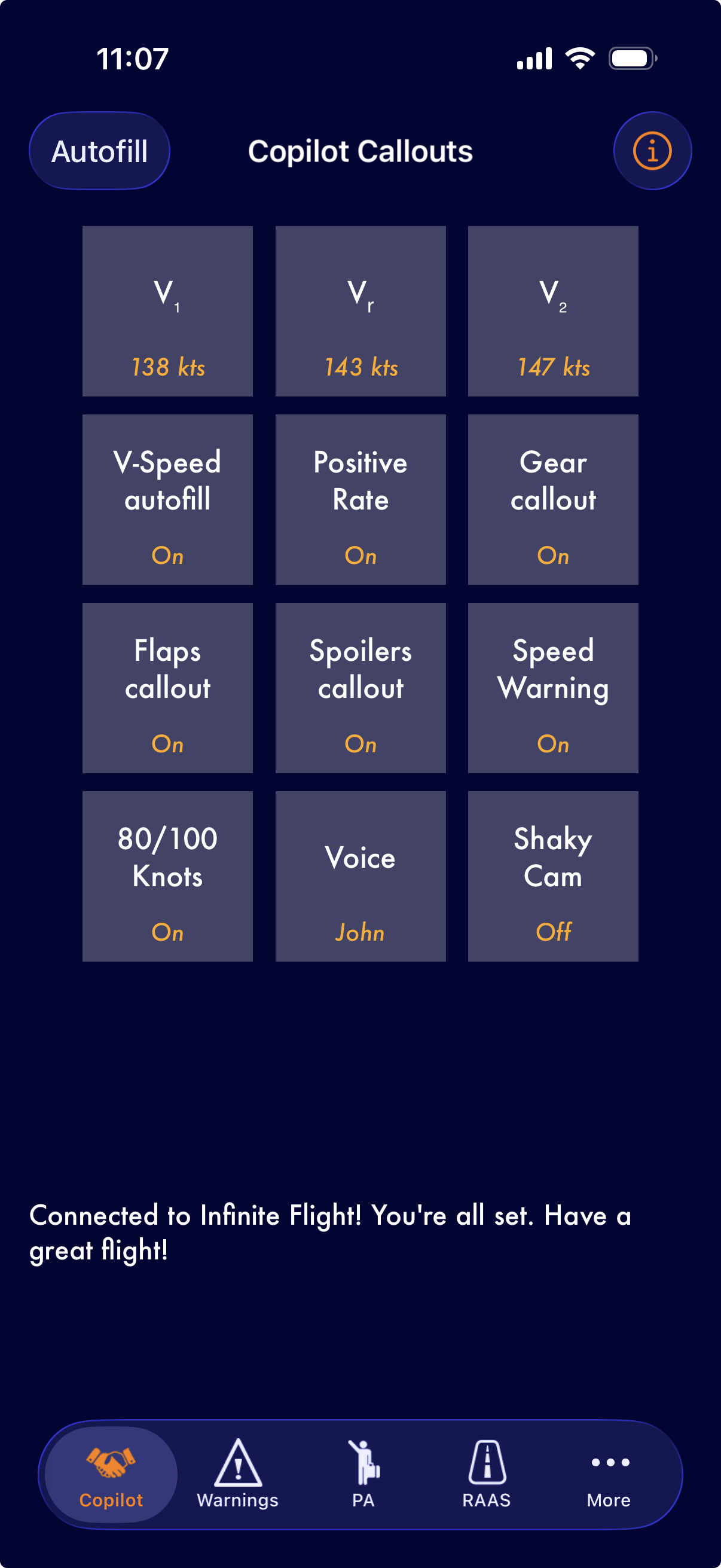Toggle the 80/100 Knots callout

(167, 876)
